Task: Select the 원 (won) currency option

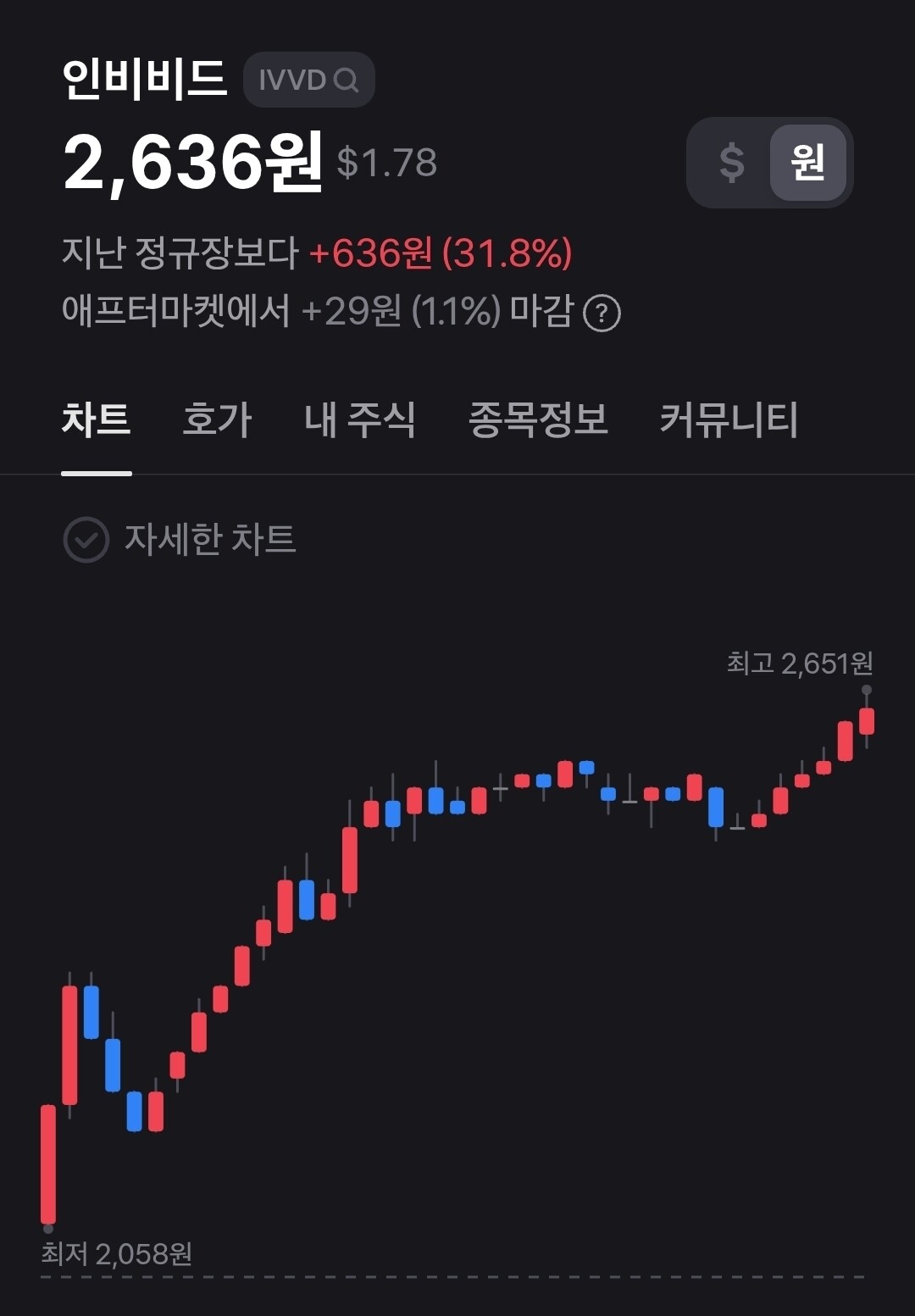Action: (x=807, y=162)
